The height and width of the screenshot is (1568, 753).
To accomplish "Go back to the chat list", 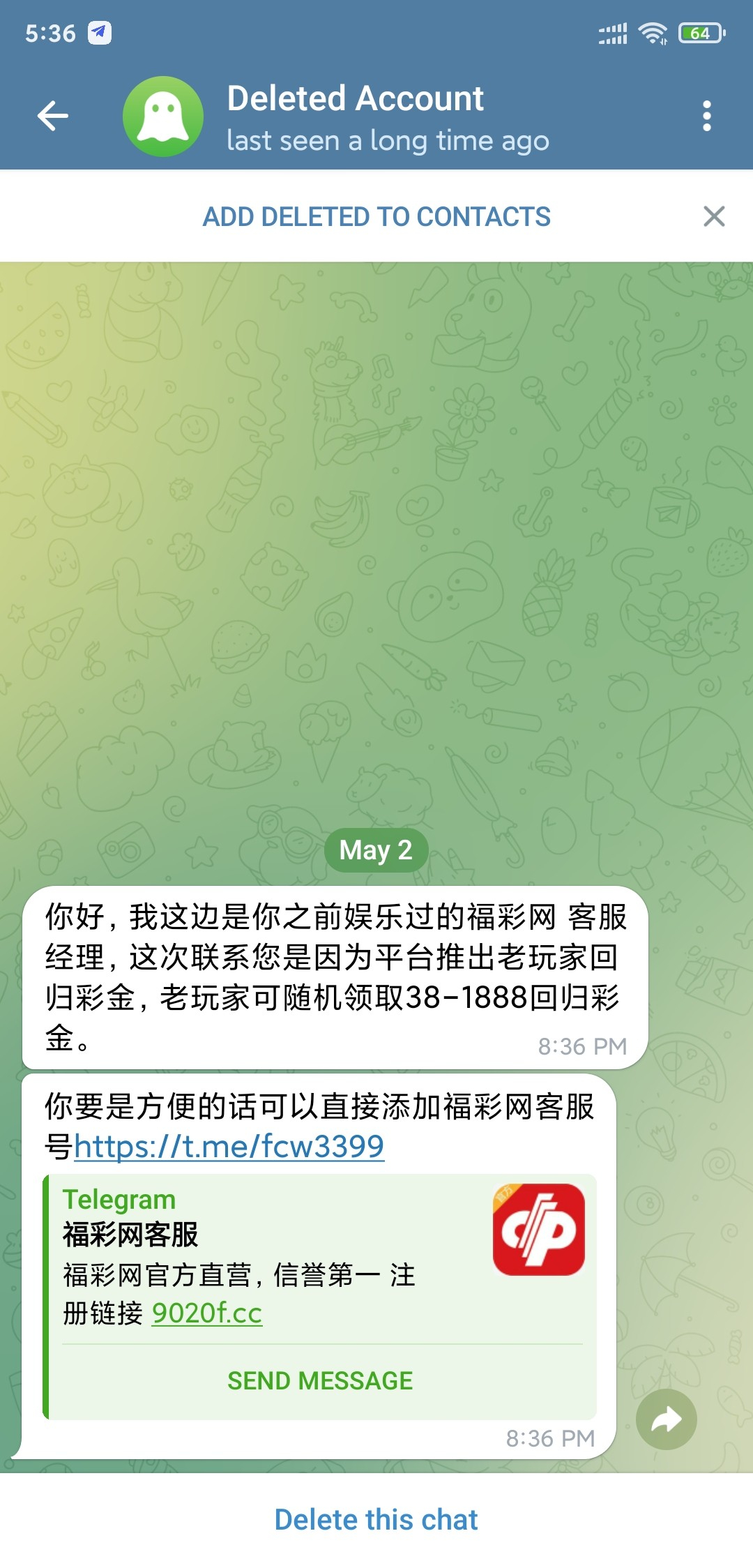I will [53, 116].
